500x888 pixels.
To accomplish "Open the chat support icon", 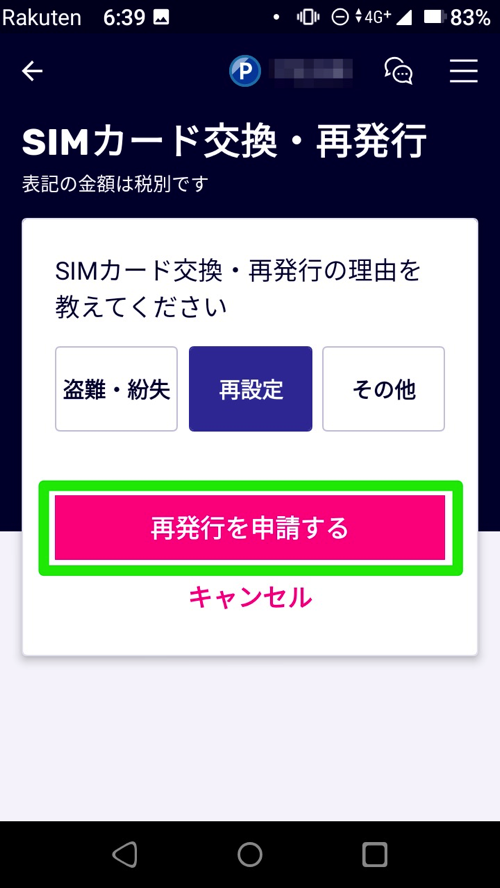I will 399,71.
